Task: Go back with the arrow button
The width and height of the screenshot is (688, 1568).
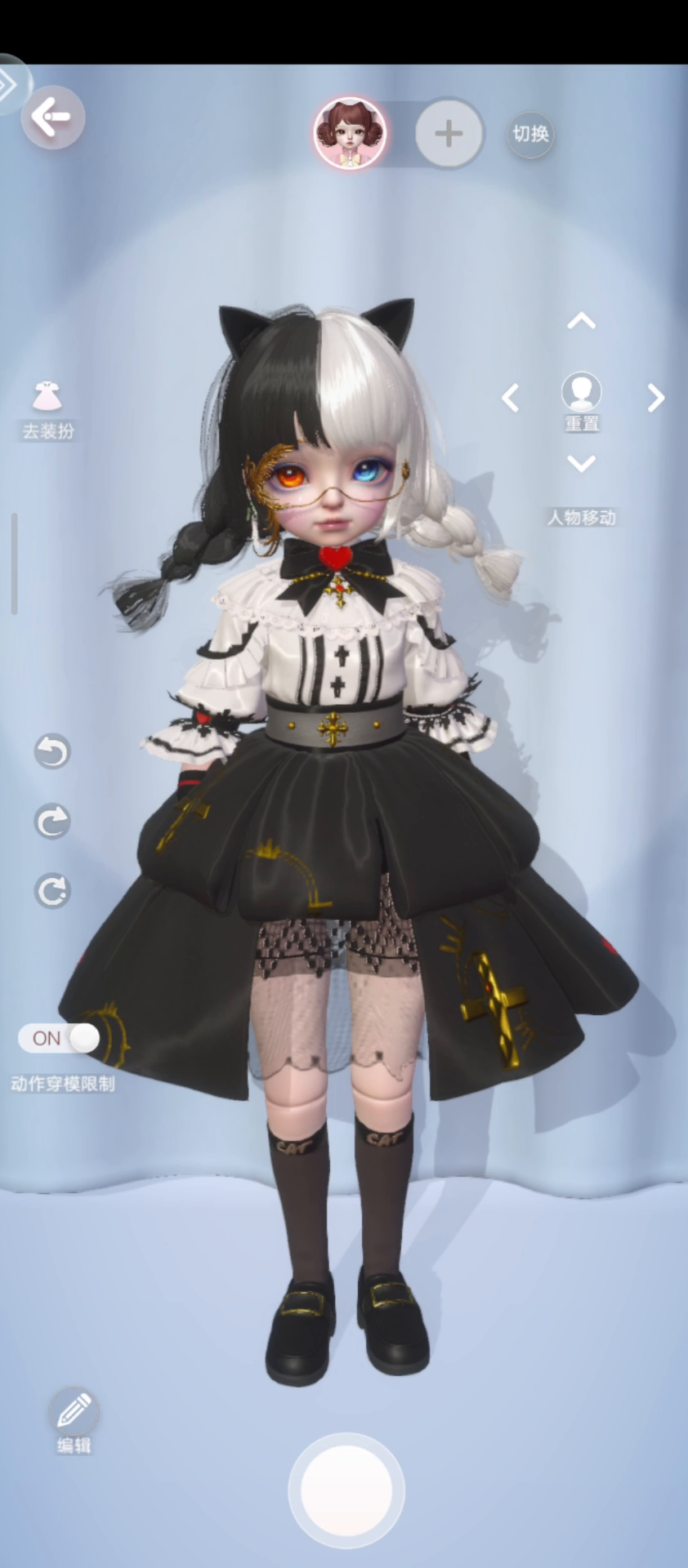Action: pyautogui.click(x=53, y=118)
